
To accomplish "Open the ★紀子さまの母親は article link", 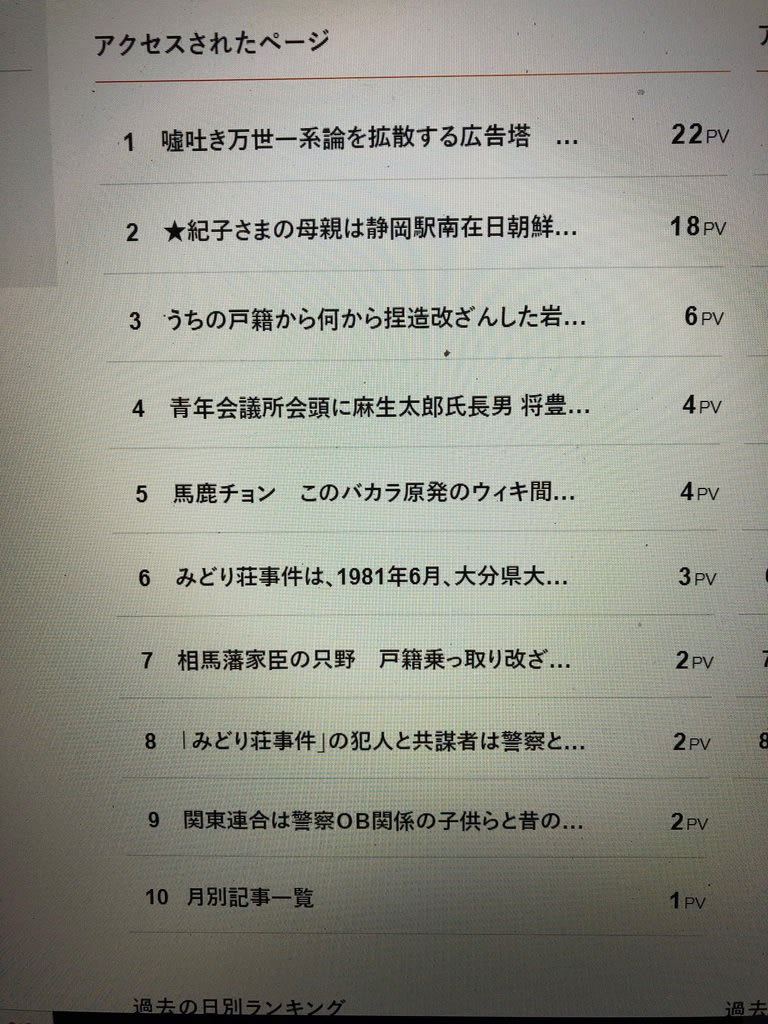I will coord(371,231).
